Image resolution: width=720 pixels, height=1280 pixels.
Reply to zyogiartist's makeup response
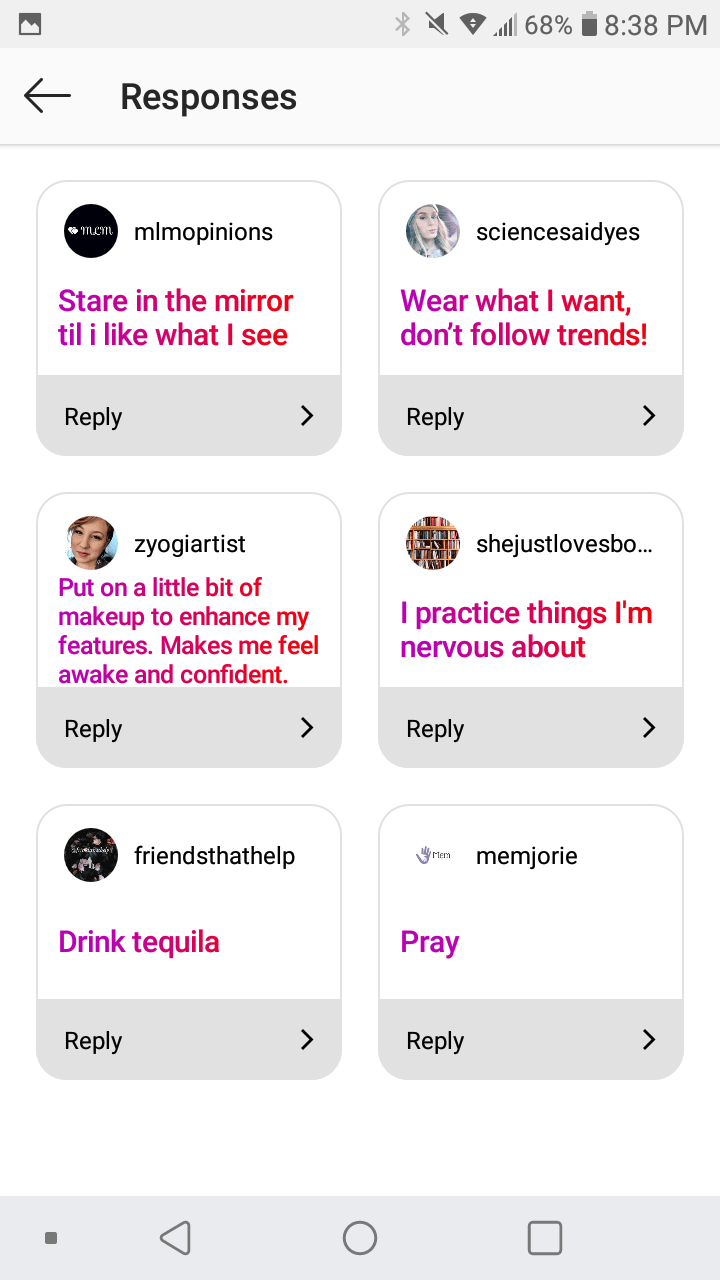coord(189,728)
